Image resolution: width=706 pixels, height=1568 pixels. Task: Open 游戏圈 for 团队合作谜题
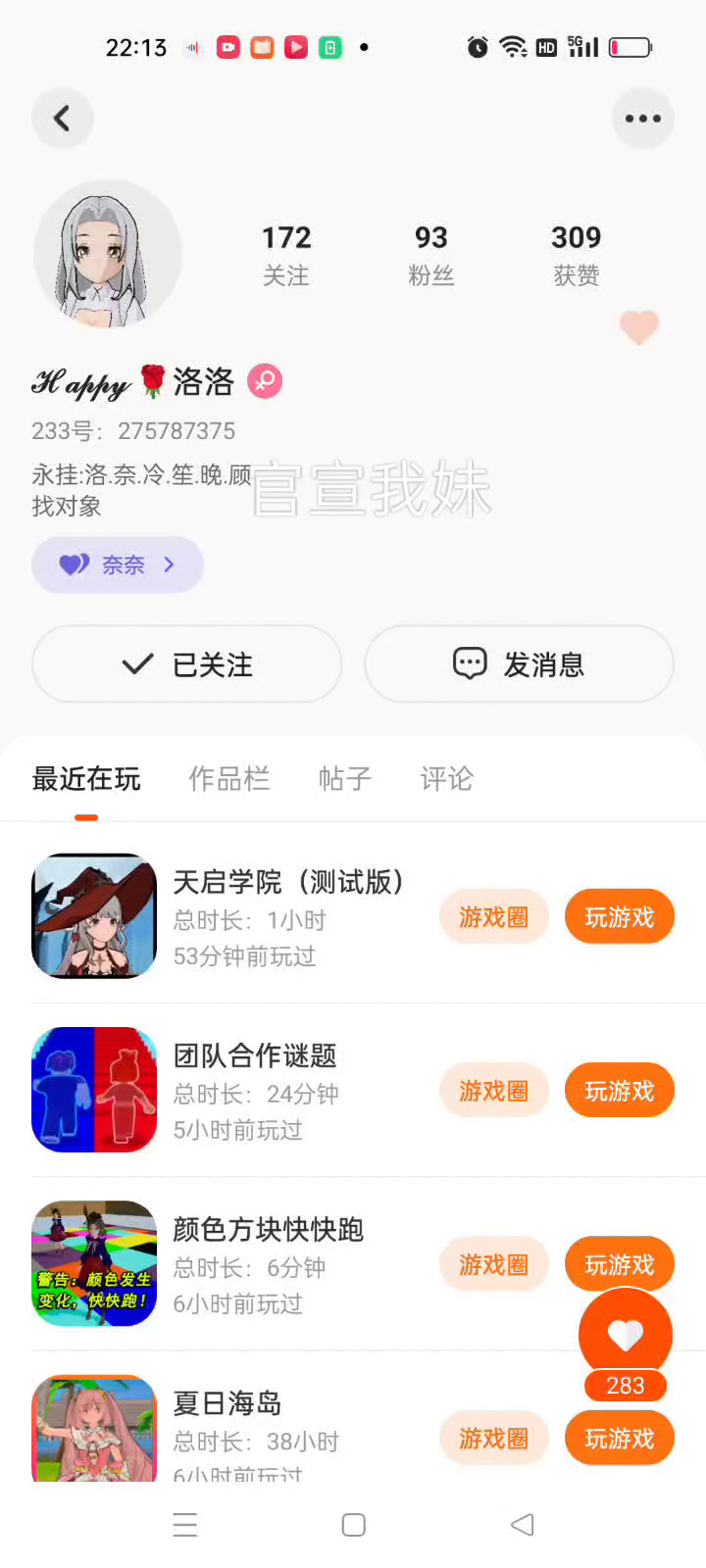tap(493, 1091)
